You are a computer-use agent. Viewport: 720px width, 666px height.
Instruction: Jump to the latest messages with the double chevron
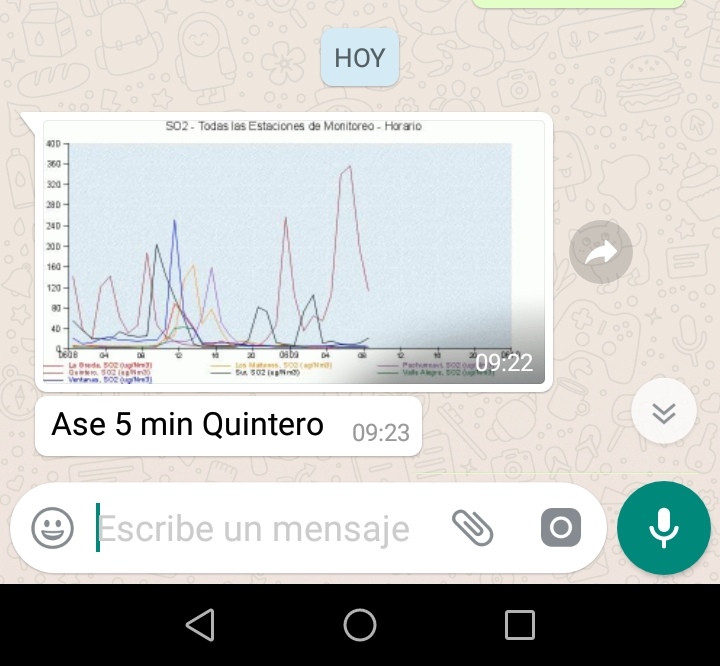tap(664, 411)
